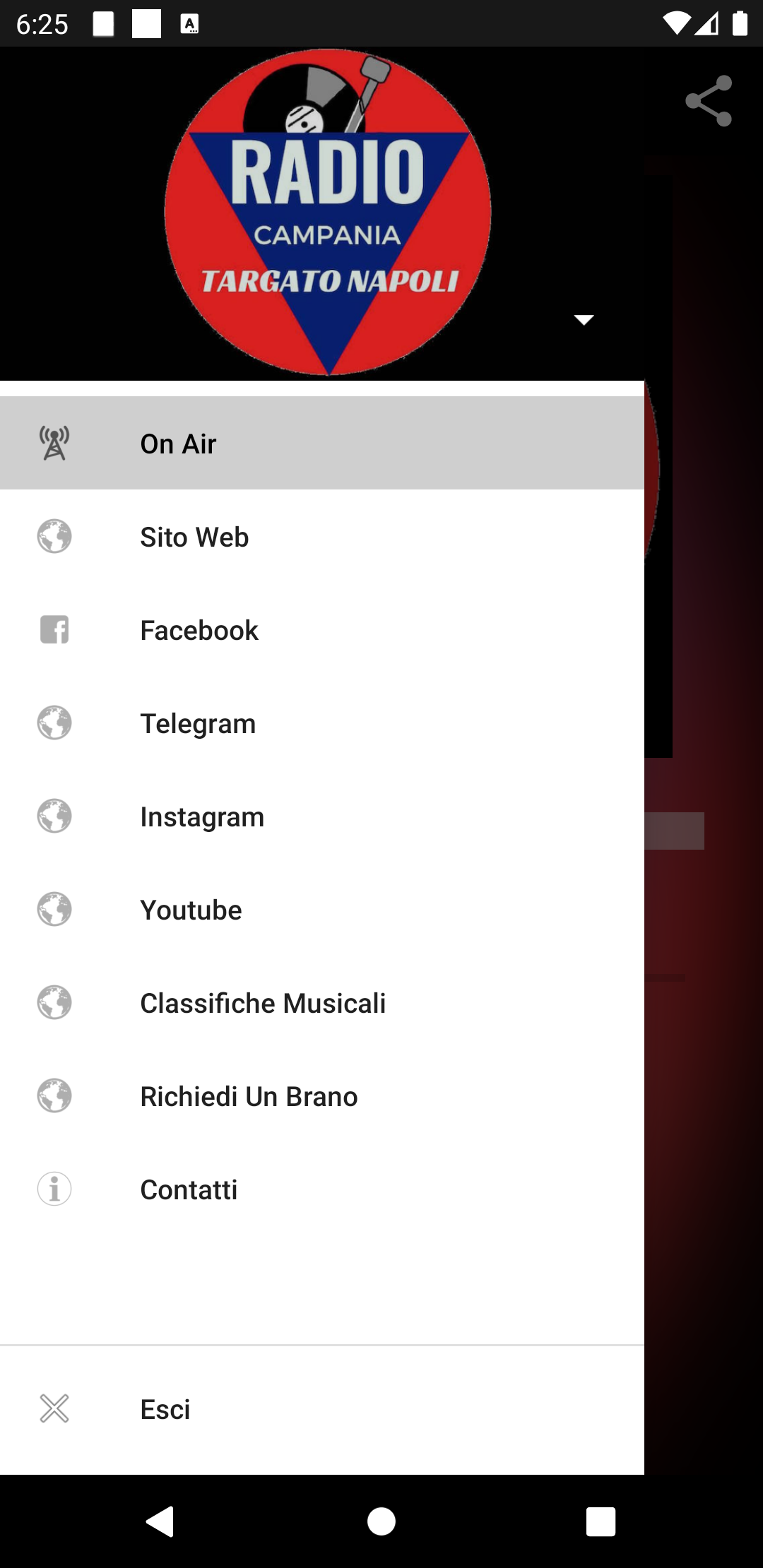
Task: Open Sito Web from the drawer
Action: [322, 536]
